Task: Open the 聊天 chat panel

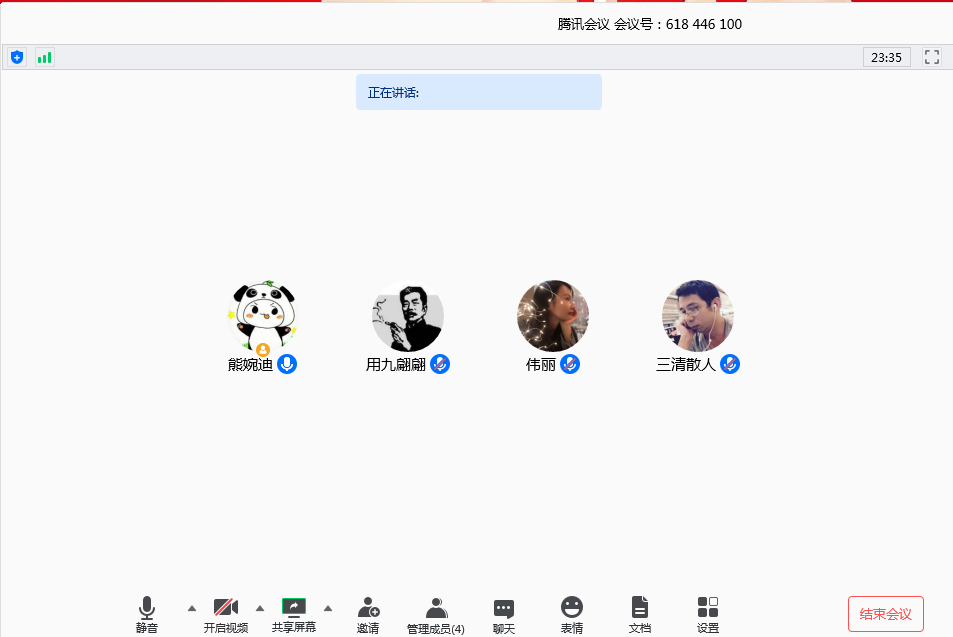Action: pos(504,613)
